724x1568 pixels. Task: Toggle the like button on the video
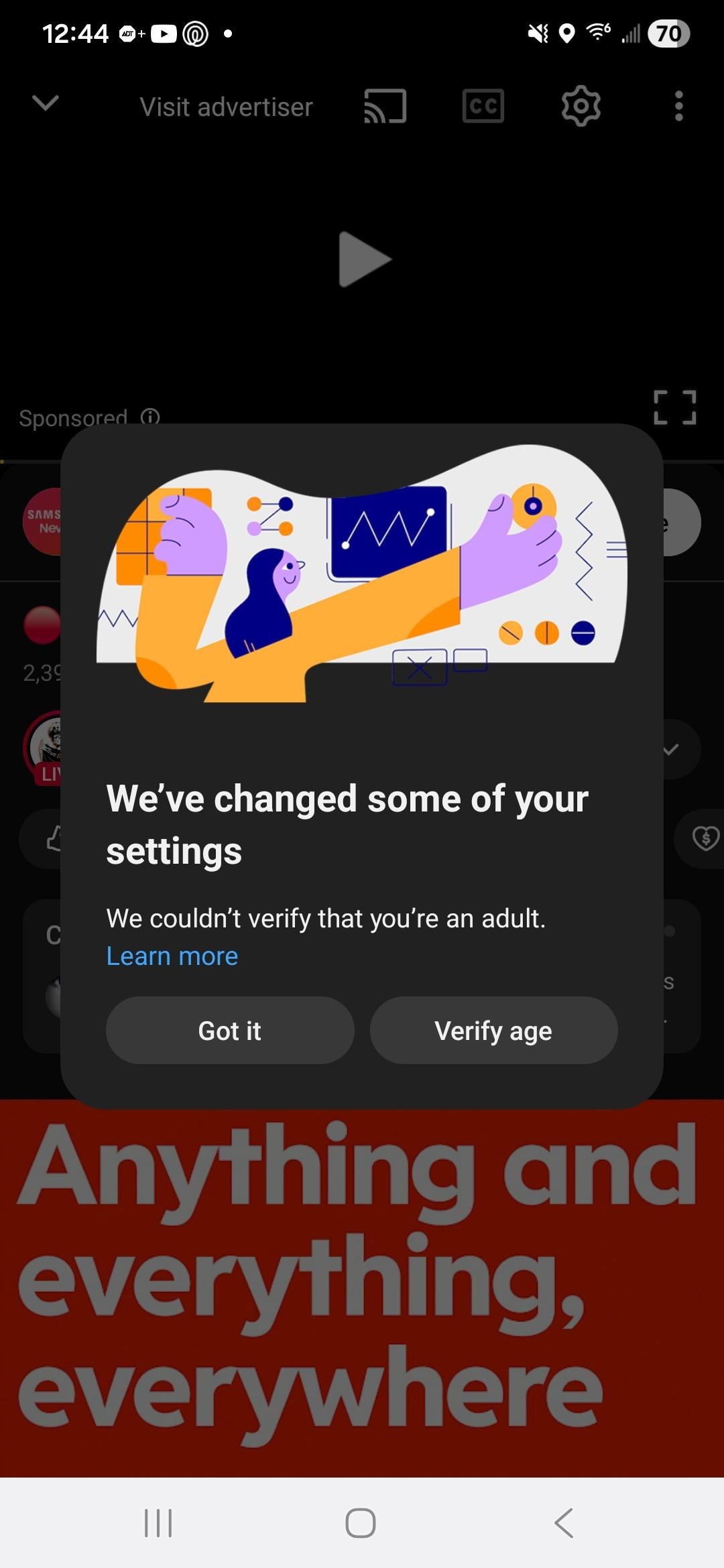coord(56,838)
